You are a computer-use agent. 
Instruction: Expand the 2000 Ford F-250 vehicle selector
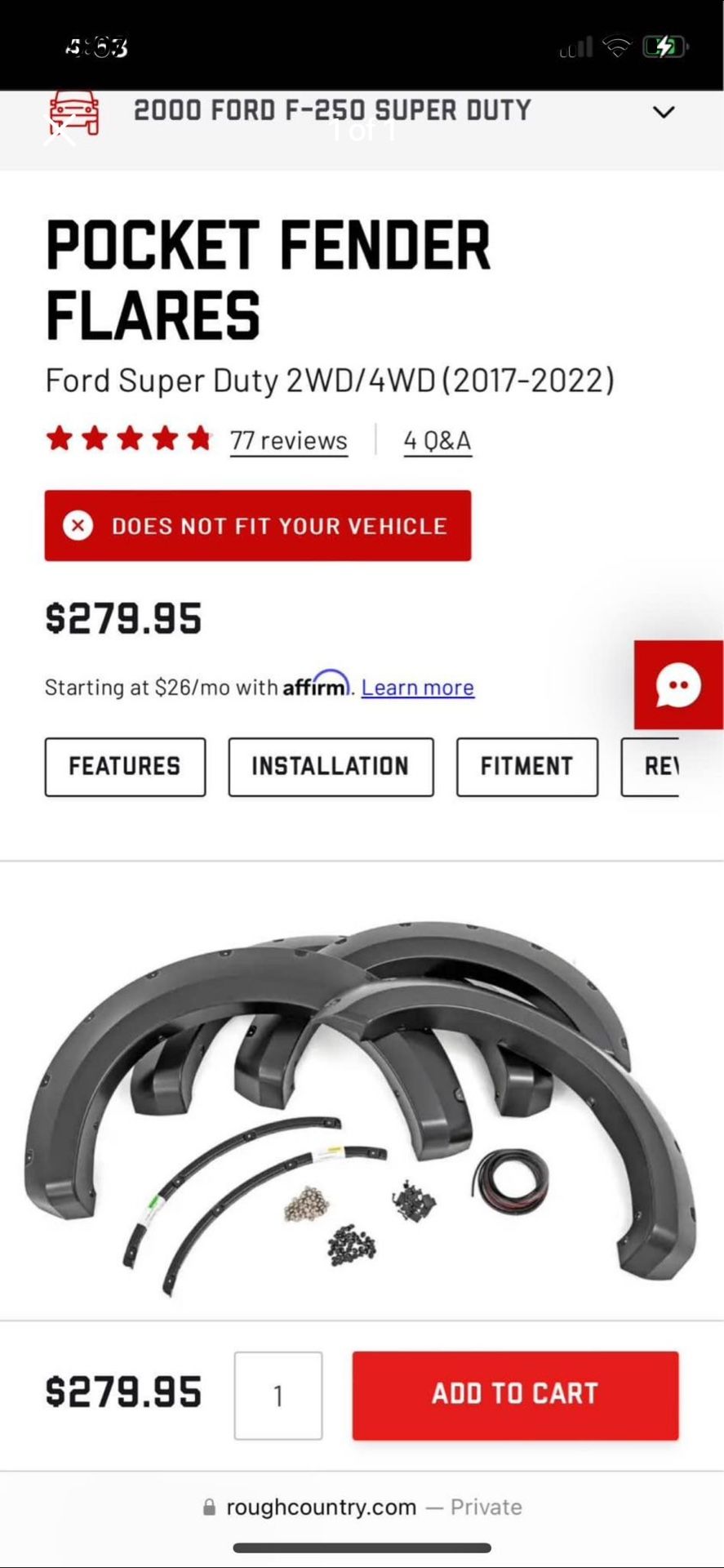pyautogui.click(x=664, y=112)
